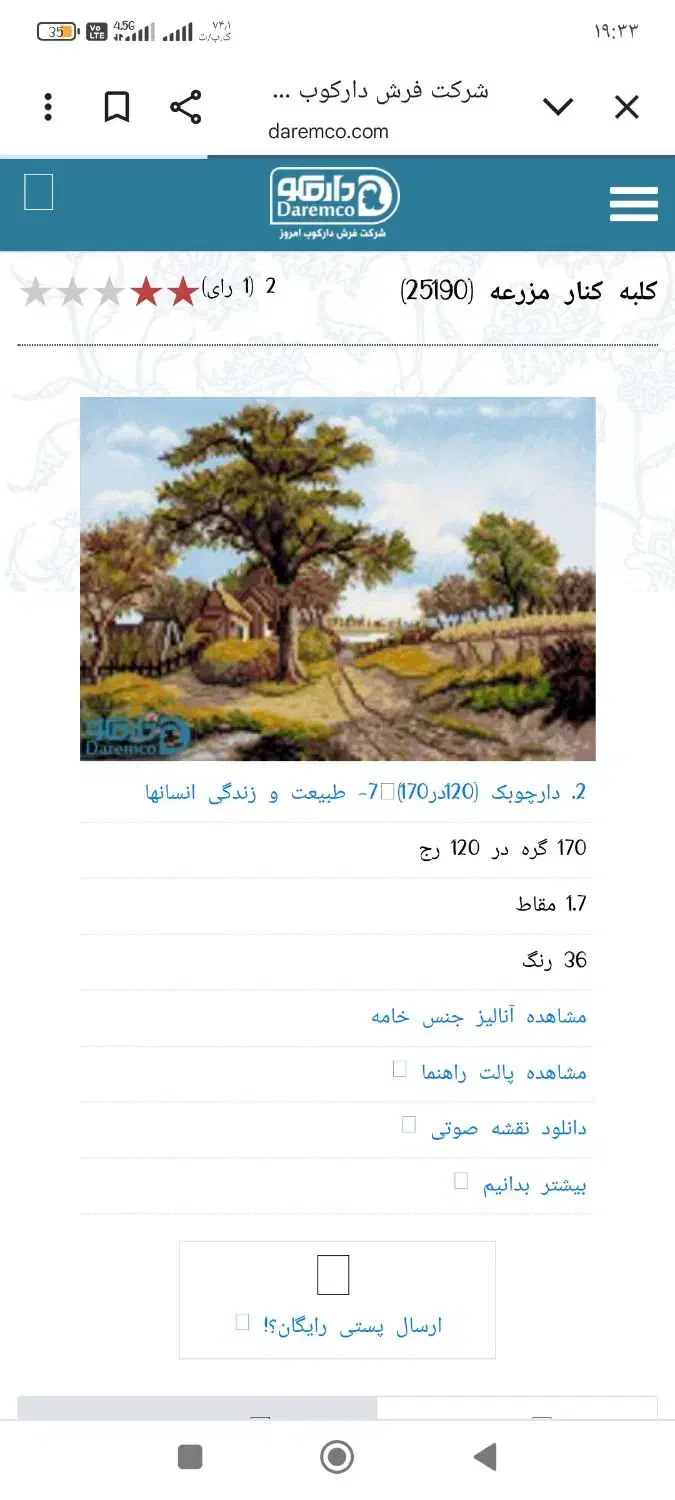The width and height of the screenshot is (675, 1500).
Task: Open بیشتر بدانیم link
Action: pyautogui.click(x=534, y=1185)
